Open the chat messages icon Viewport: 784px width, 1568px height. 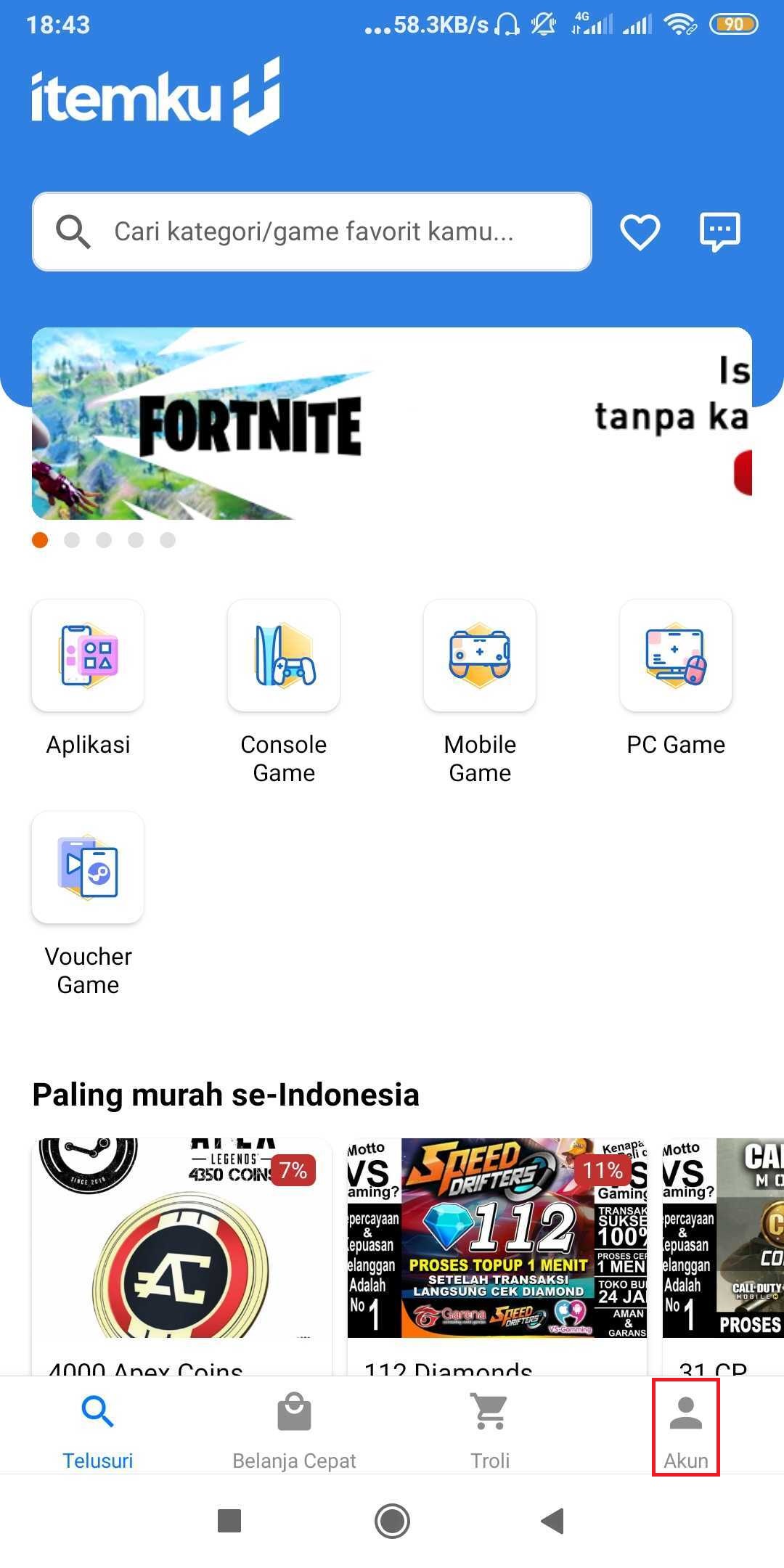pos(719,232)
